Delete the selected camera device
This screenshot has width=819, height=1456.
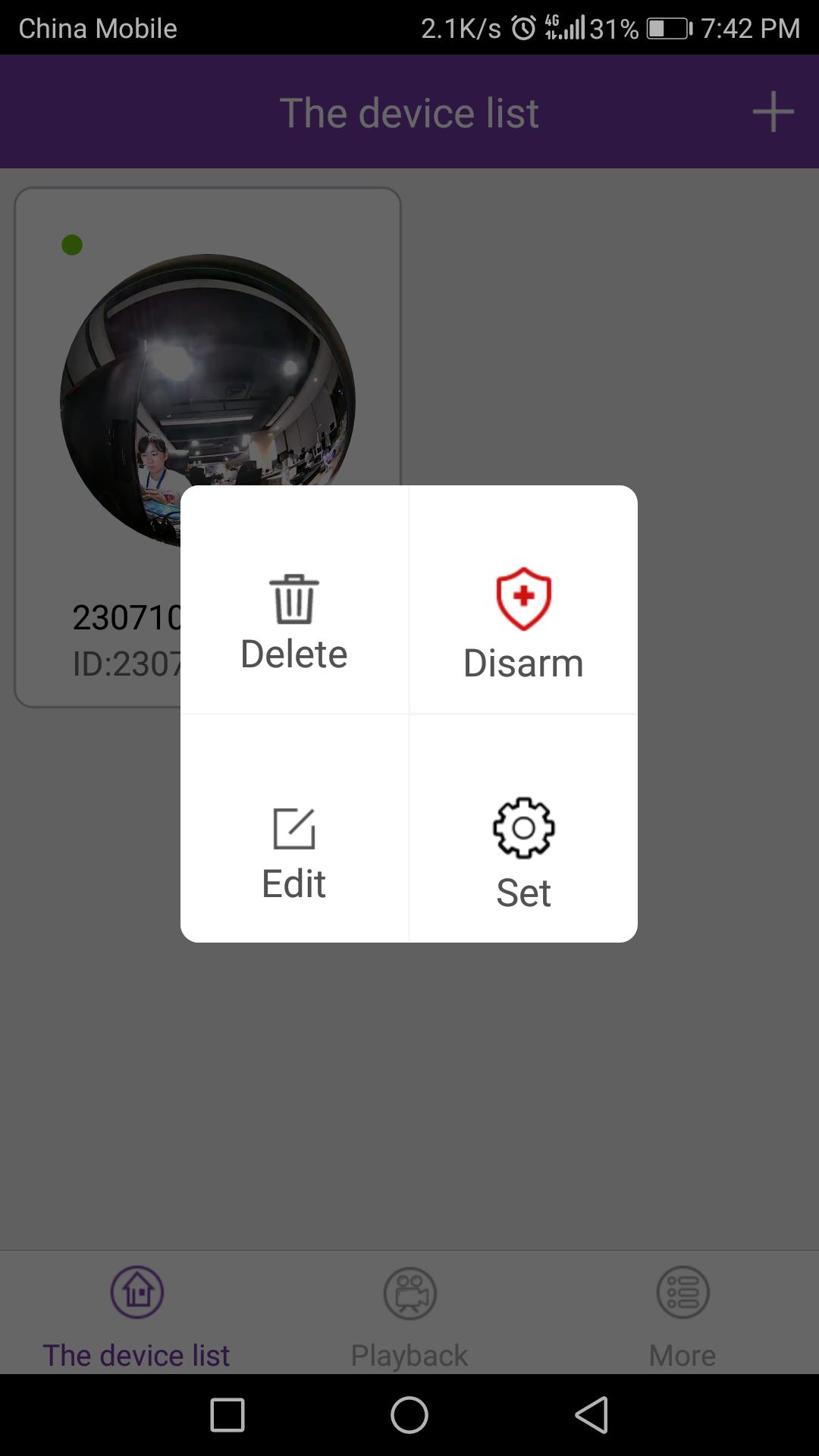tap(294, 622)
